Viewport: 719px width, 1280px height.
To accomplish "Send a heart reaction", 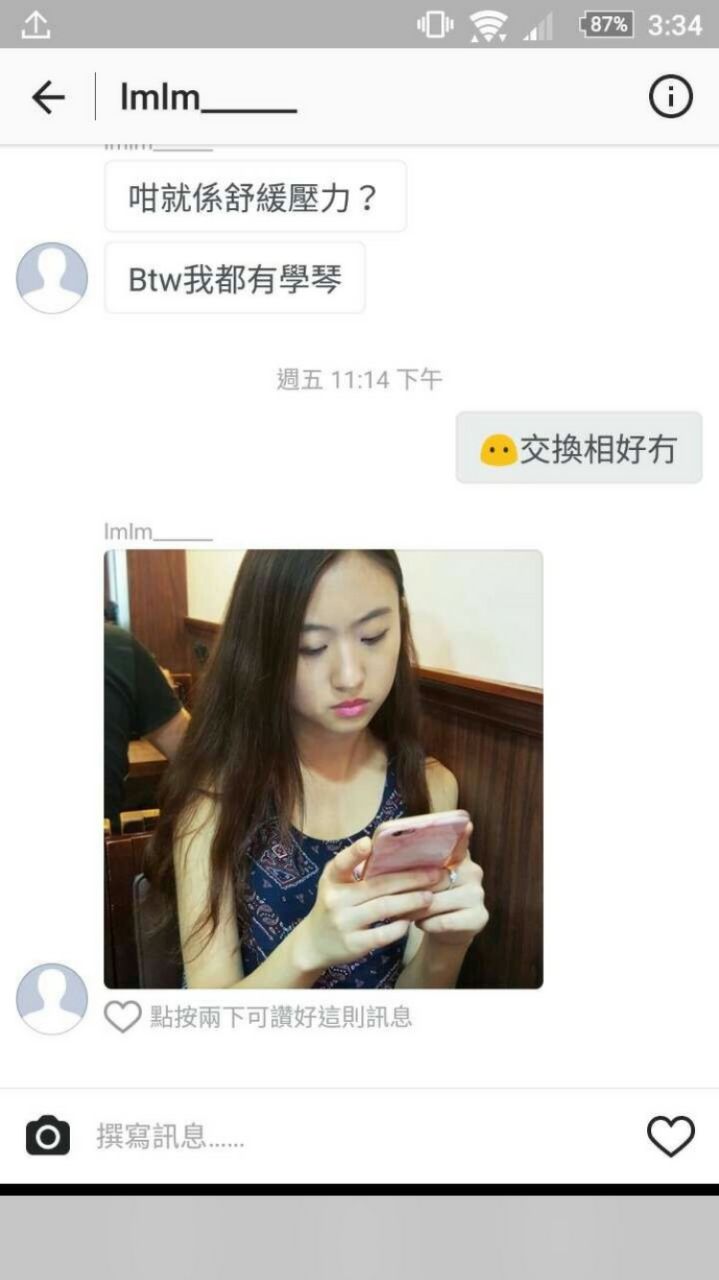I will (670, 1136).
